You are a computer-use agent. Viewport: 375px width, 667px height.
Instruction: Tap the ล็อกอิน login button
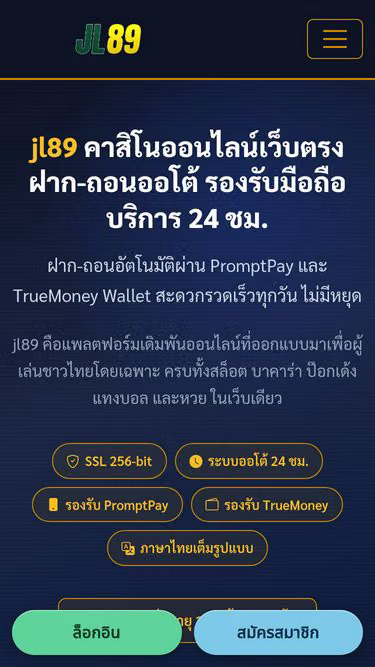pyautogui.click(x=97, y=633)
